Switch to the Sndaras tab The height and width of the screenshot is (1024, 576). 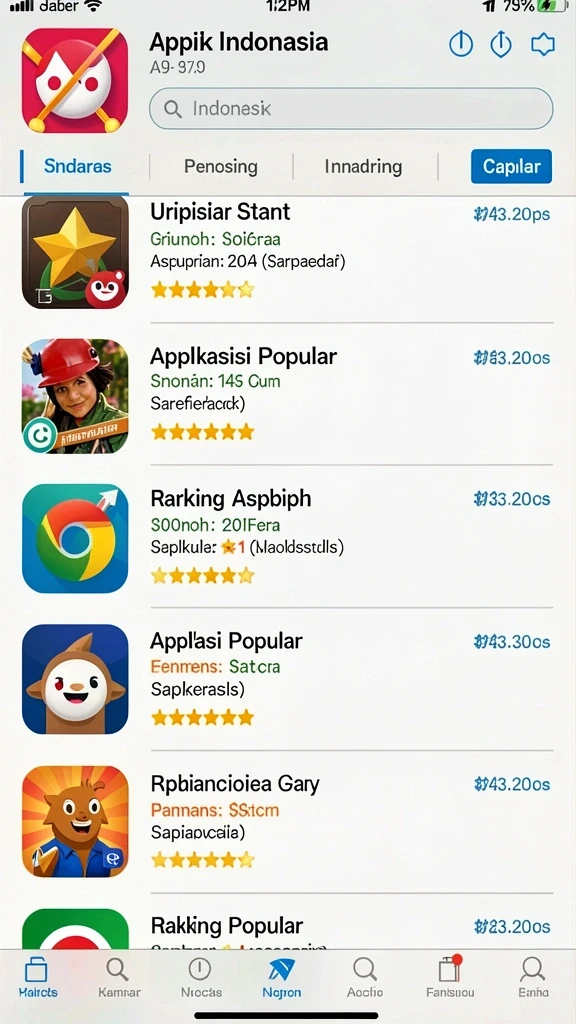point(78,166)
